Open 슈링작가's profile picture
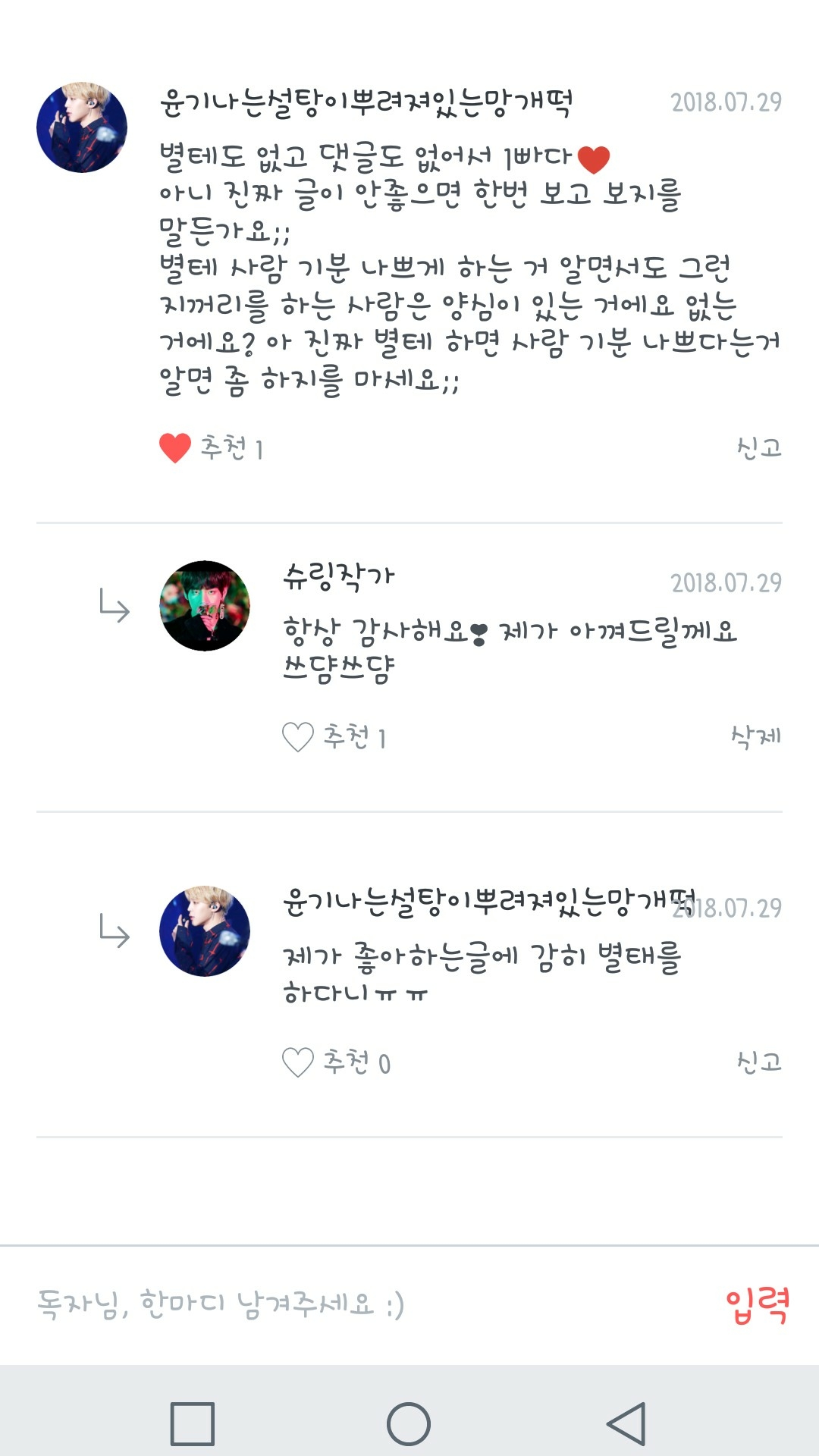The height and width of the screenshot is (1456, 819). click(x=205, y=606)
